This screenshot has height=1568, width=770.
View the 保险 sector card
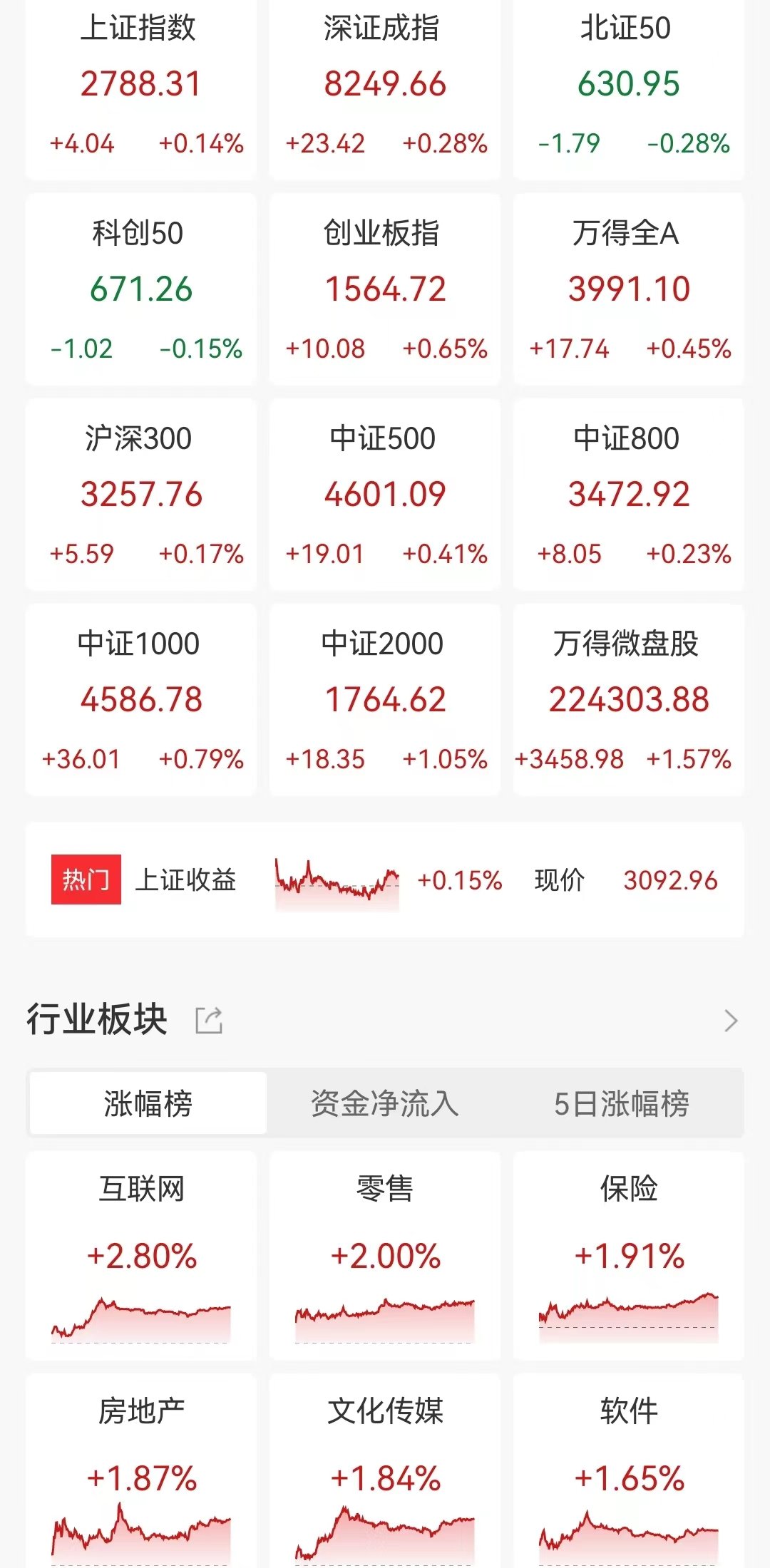click(x=629, y=1256)
